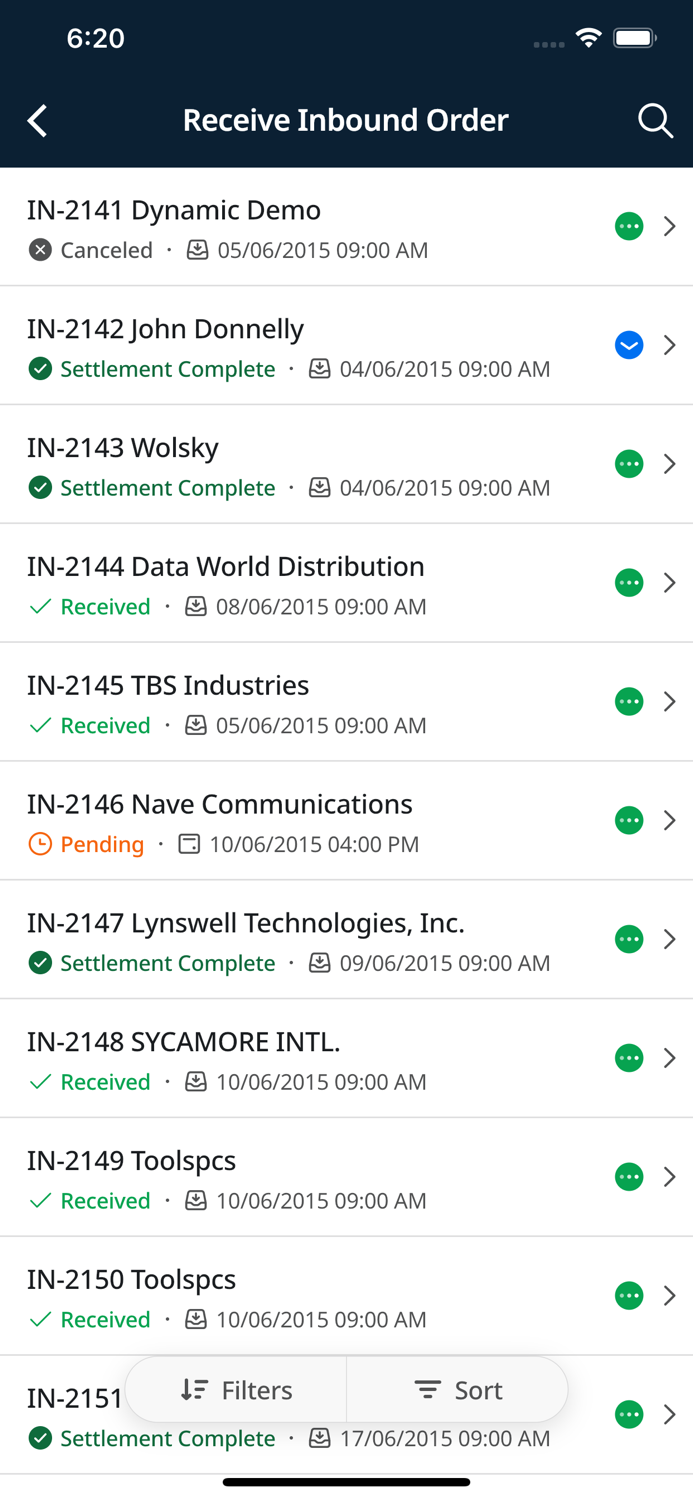Tap the blue checkmark icon on IN-2142

click(629, 346)
